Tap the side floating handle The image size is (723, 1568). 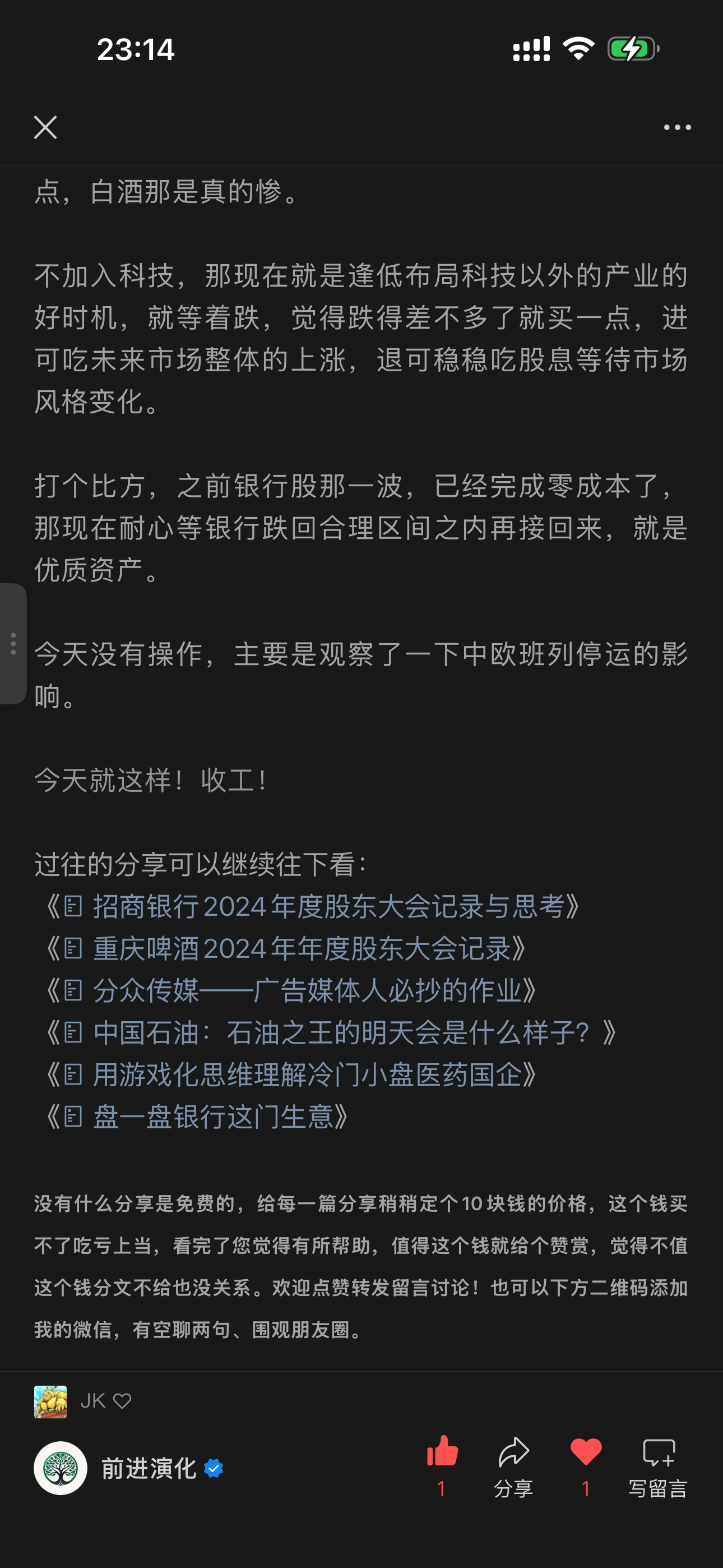(x=13, y=643)
